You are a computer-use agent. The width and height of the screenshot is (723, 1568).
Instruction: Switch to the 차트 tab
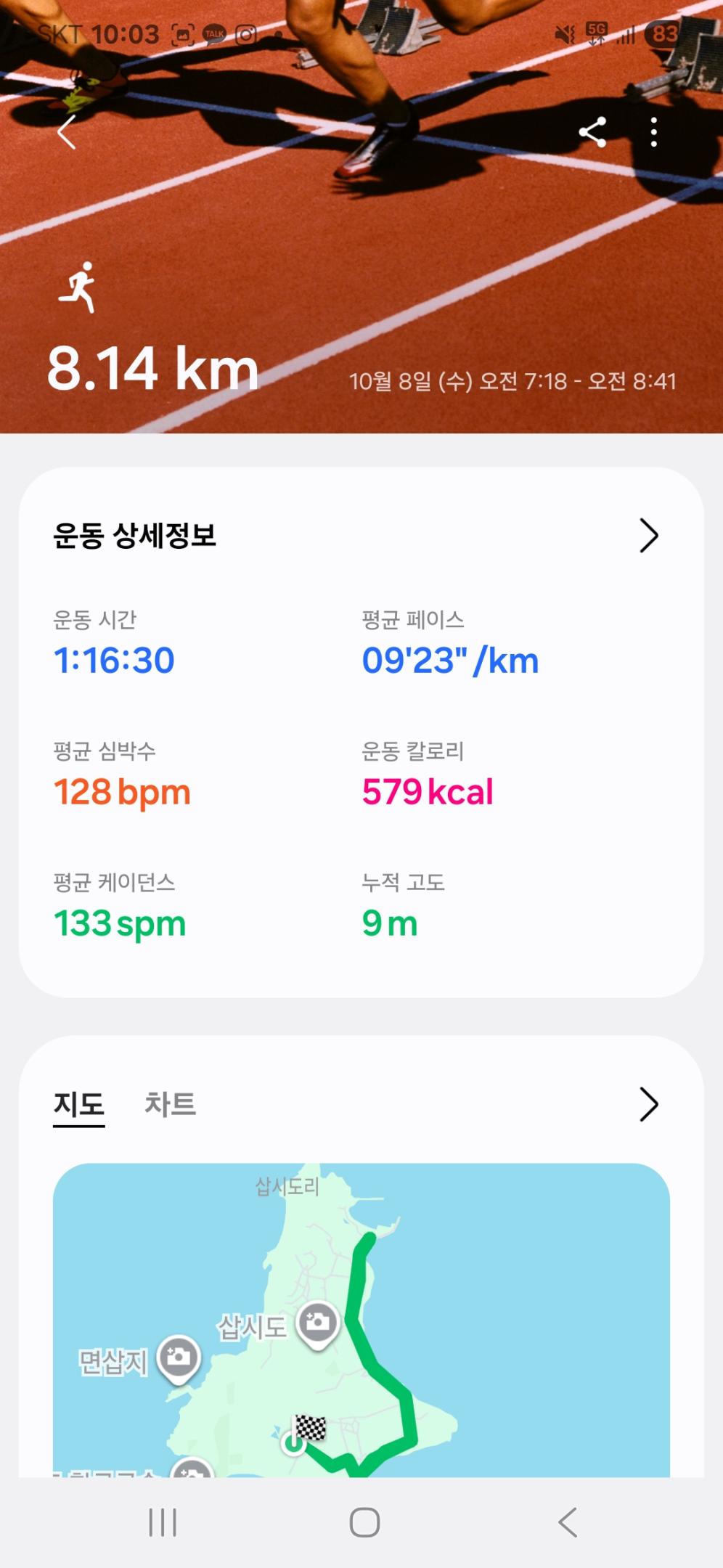click(x=171, y=1105)
